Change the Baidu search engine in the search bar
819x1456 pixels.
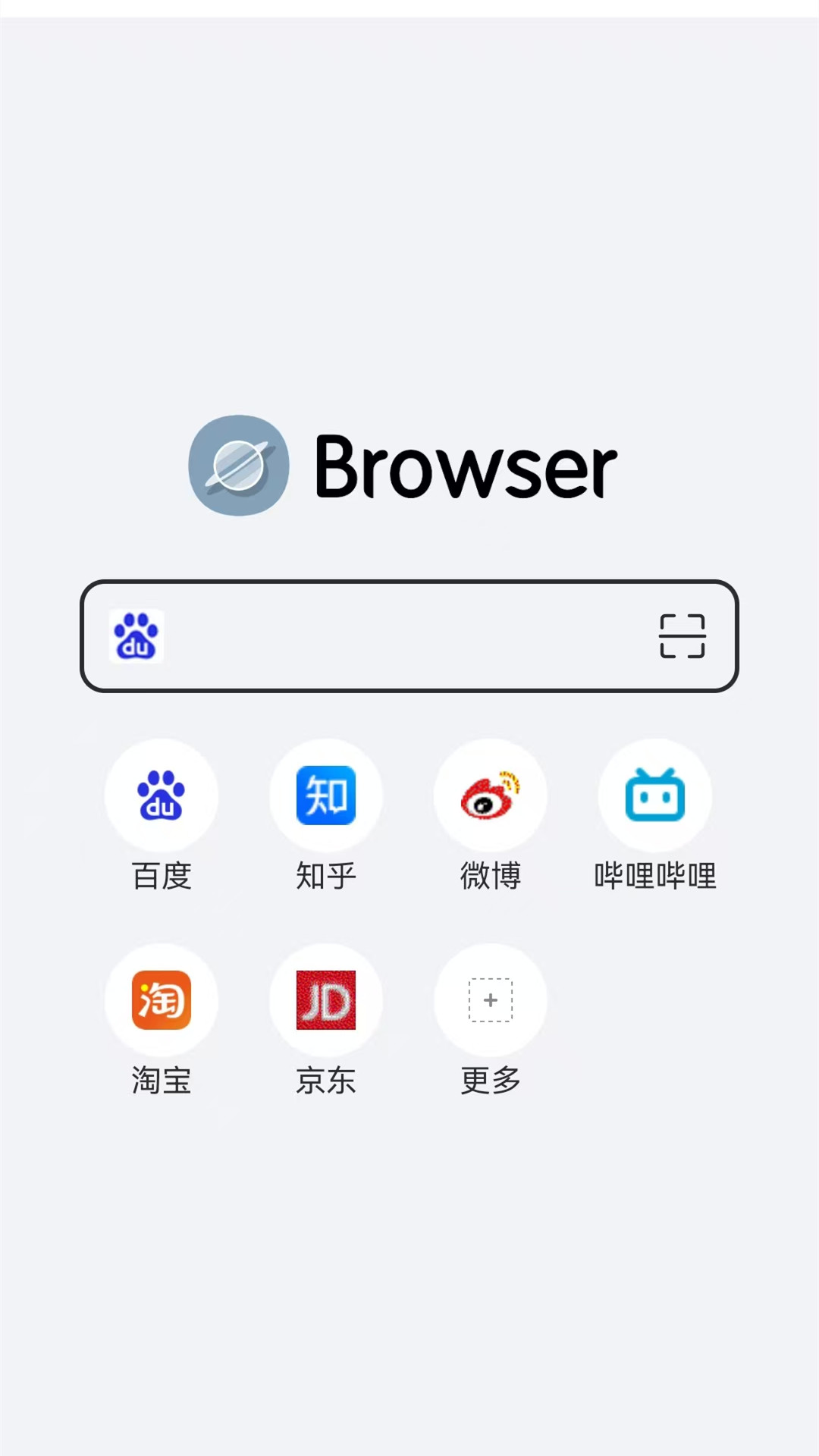136,636
